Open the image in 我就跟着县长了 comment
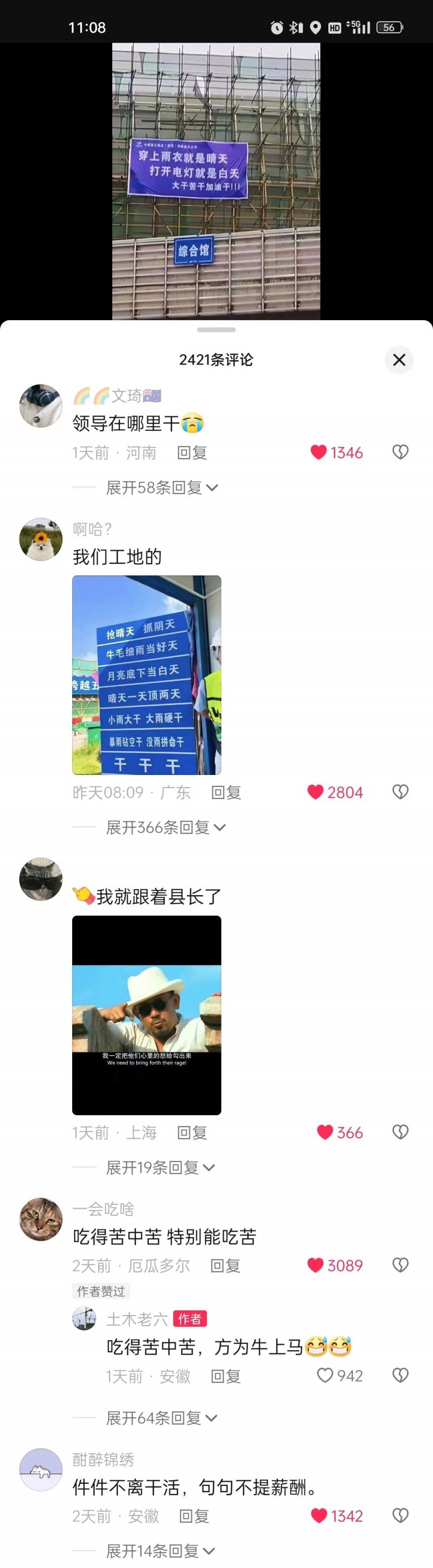Viewport: 433px width, 1568px height. [x=147, y=1015]
